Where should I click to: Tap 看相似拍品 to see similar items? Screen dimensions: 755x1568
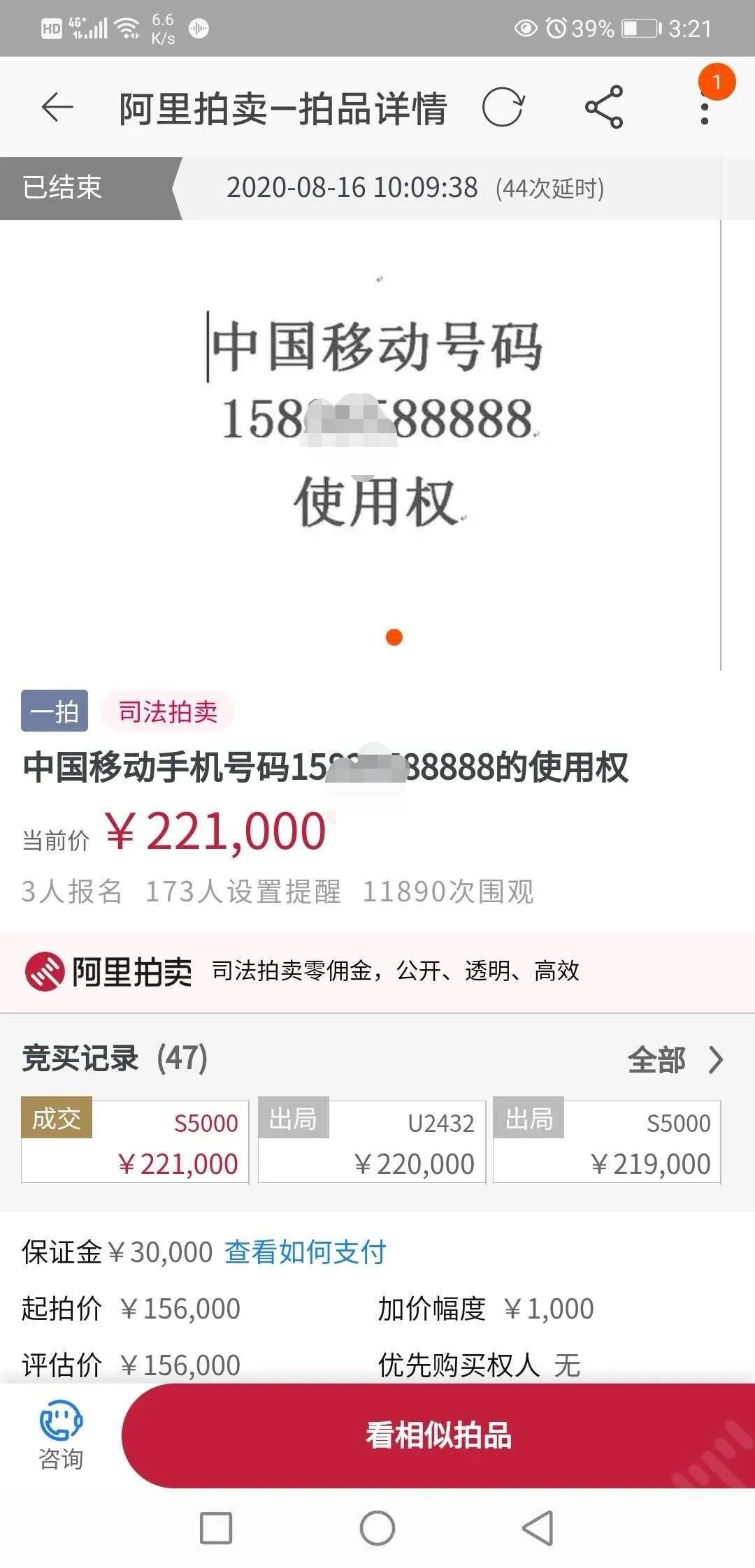[438, 1435]
